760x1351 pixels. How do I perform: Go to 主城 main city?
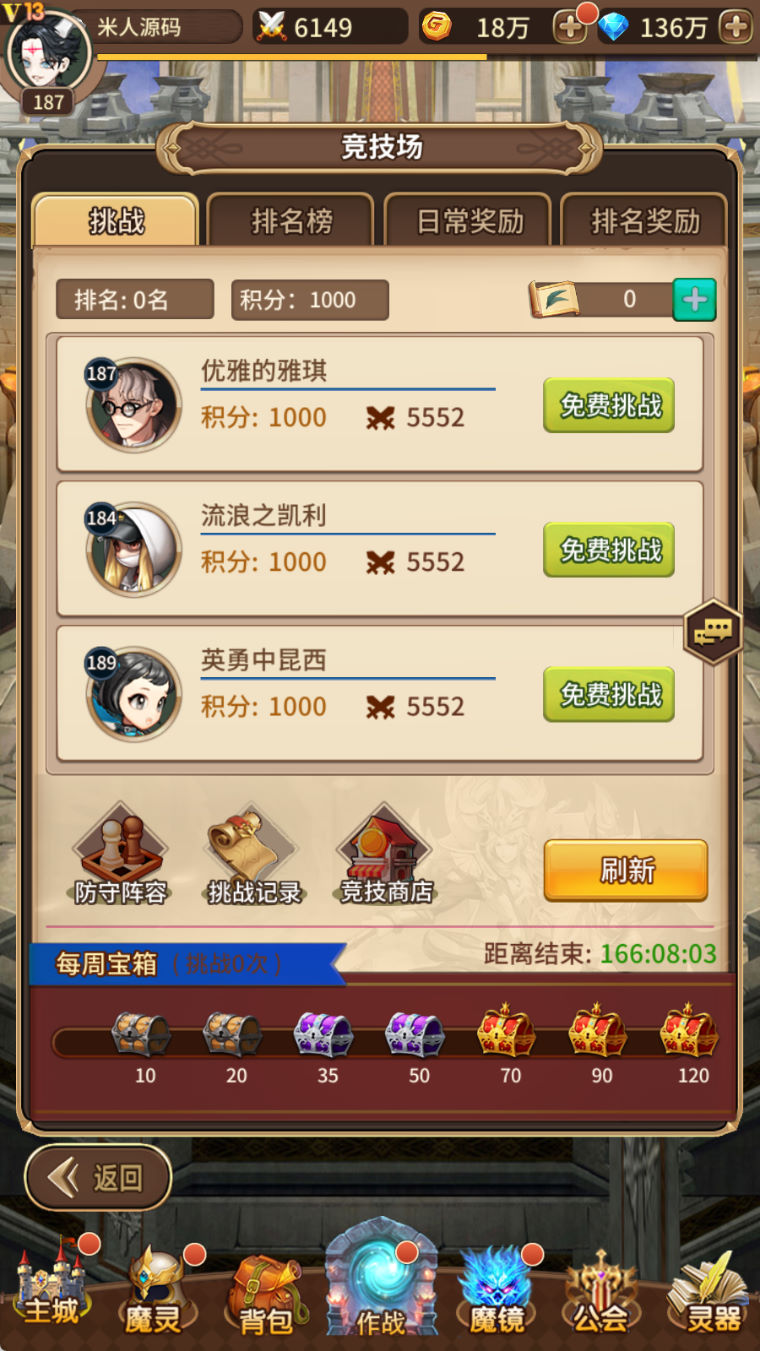click(x=50, y=1290)
